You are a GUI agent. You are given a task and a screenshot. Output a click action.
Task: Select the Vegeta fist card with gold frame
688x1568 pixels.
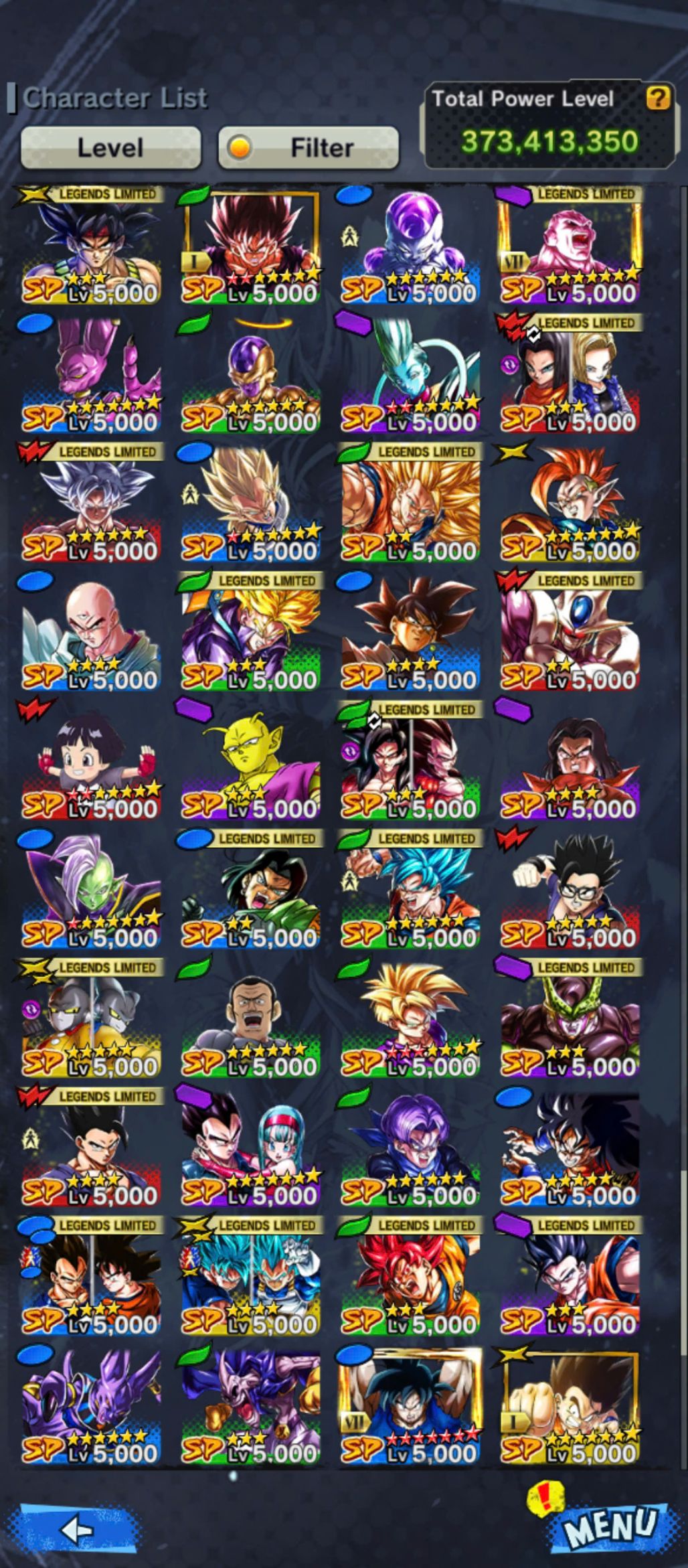[x=570, y=1406]
